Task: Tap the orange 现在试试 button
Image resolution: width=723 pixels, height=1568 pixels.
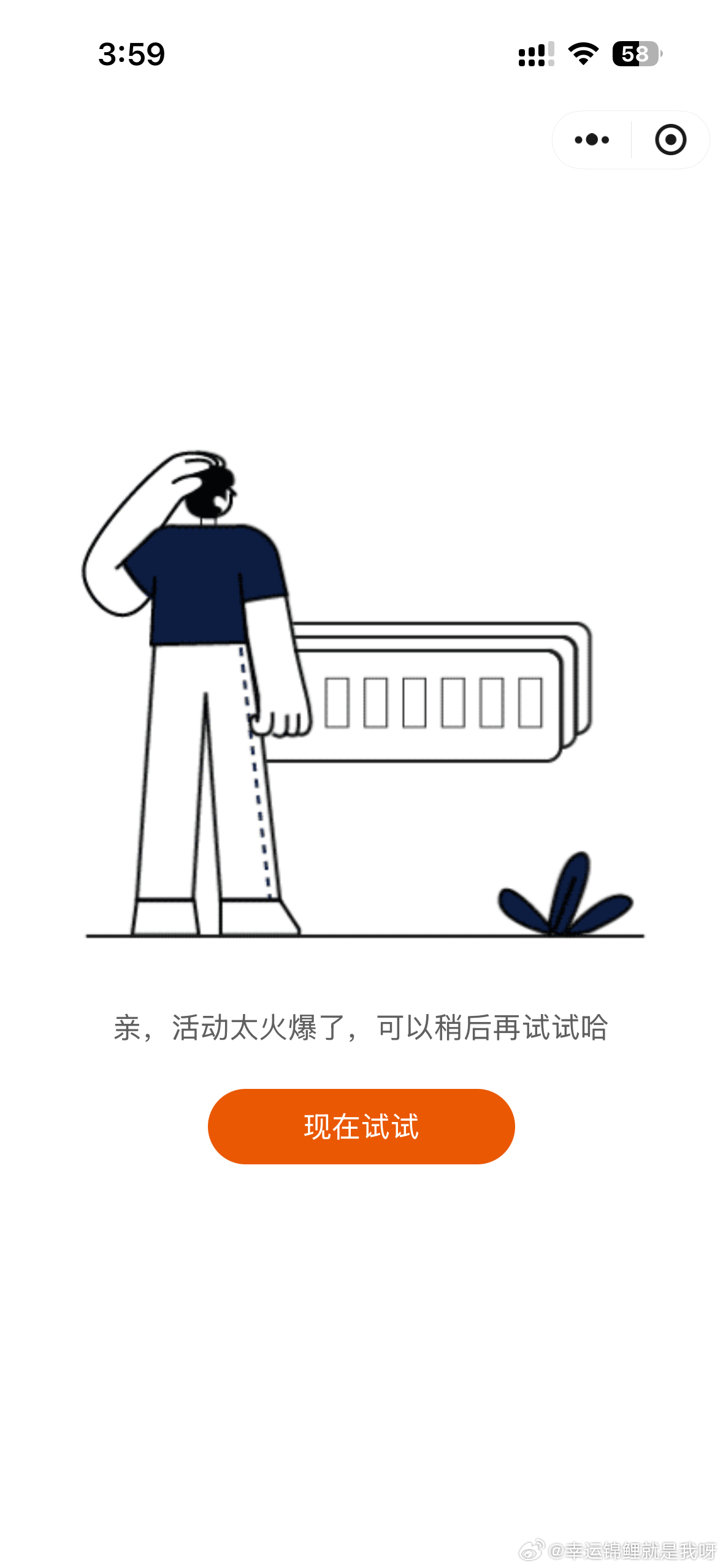Action: [x=361, y=1126]
